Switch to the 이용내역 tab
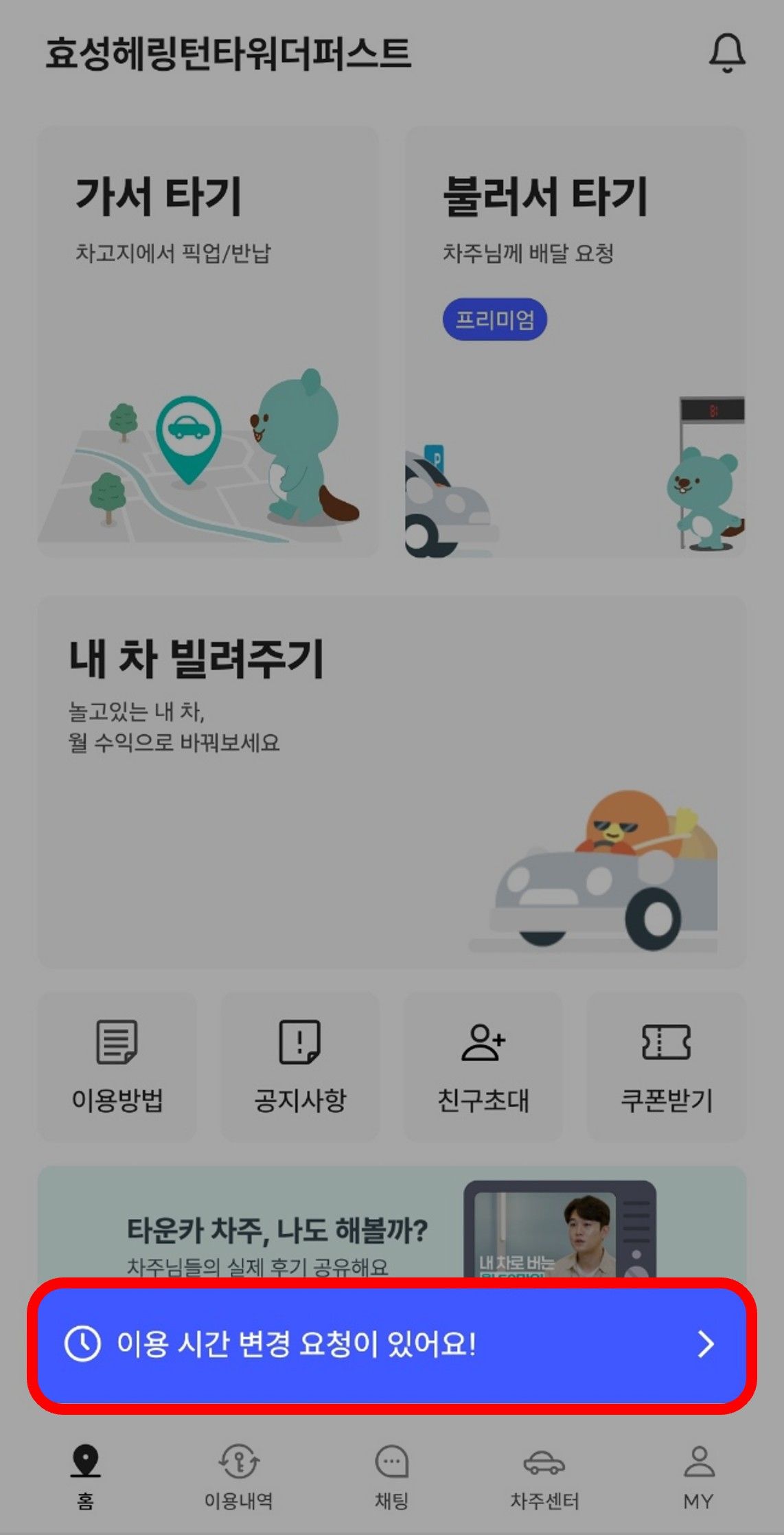This screenshot has height=1535, width=784. point(238,1477)
